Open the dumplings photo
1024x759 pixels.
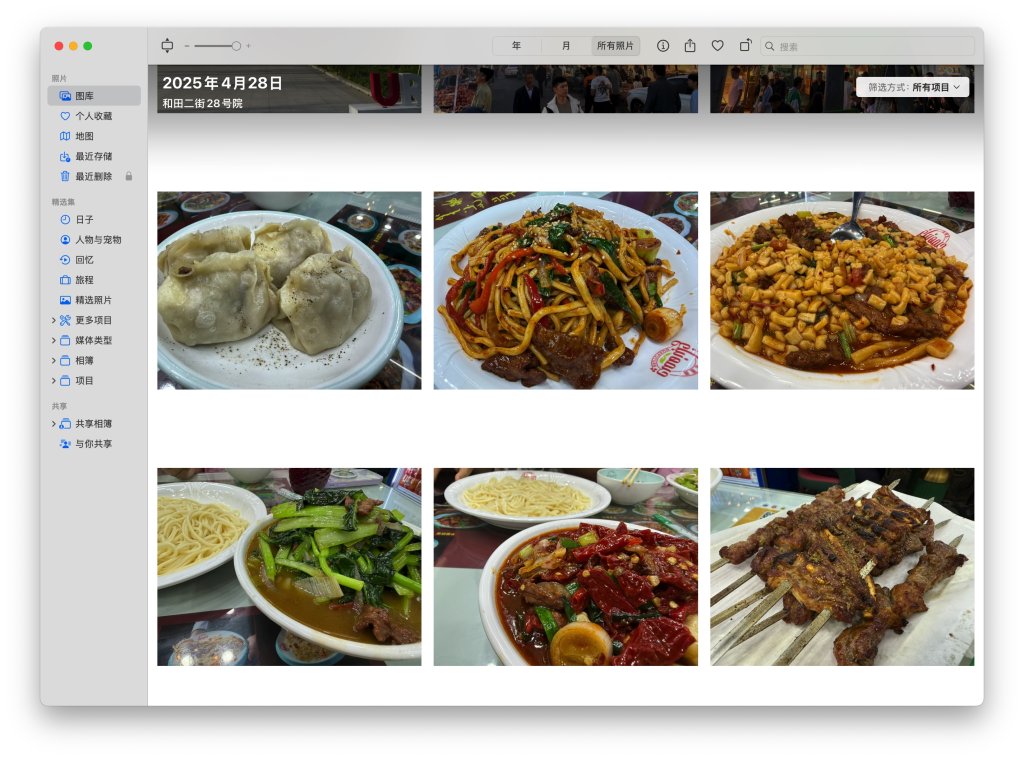pyautogui.click(x=289, y=290)
